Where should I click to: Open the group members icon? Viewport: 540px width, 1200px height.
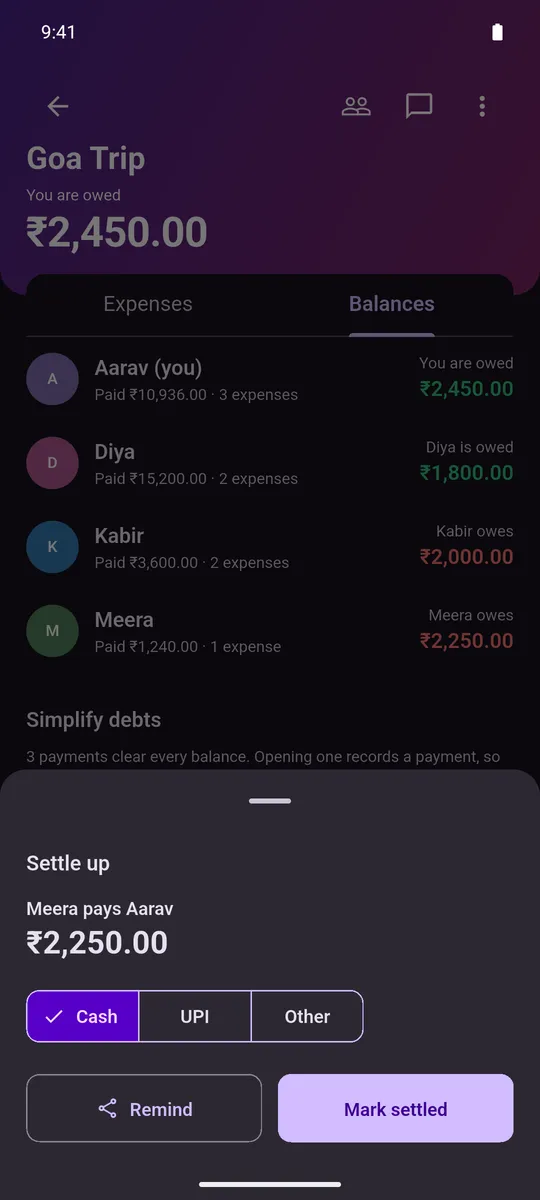coord(356,106)
